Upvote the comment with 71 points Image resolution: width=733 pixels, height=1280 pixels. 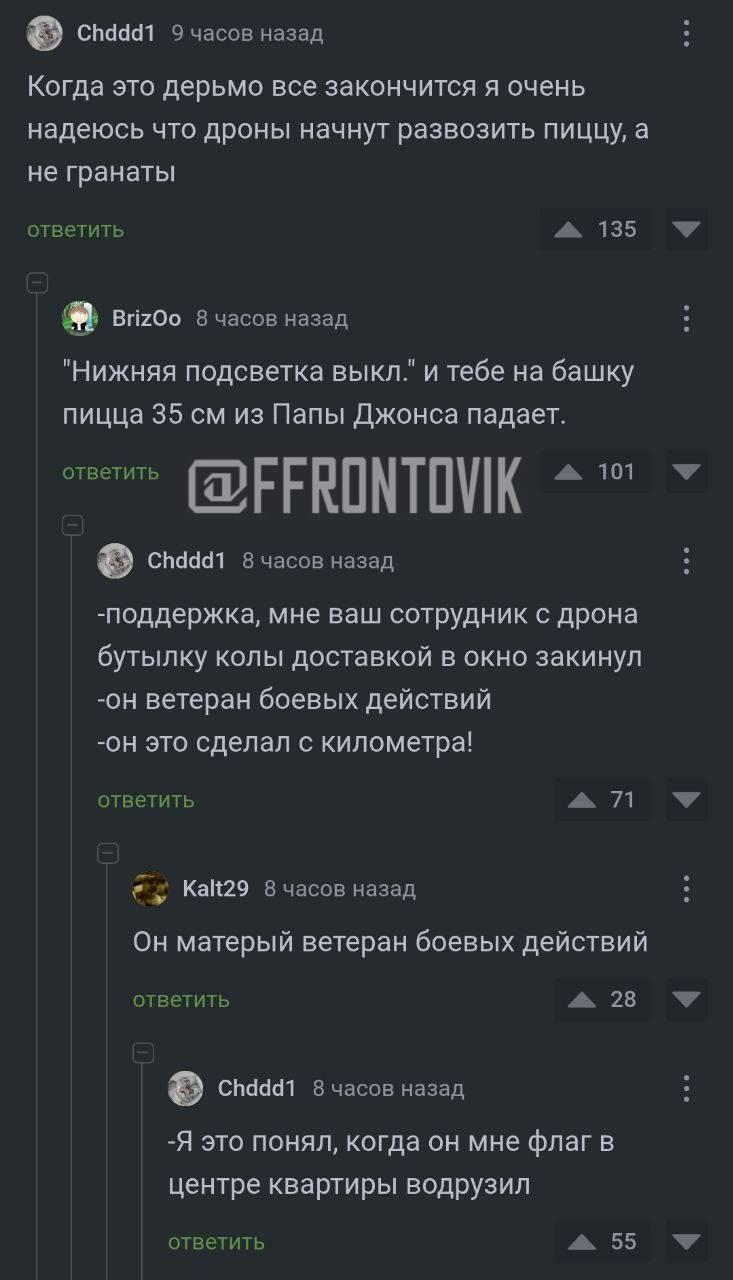pos(582,800)
